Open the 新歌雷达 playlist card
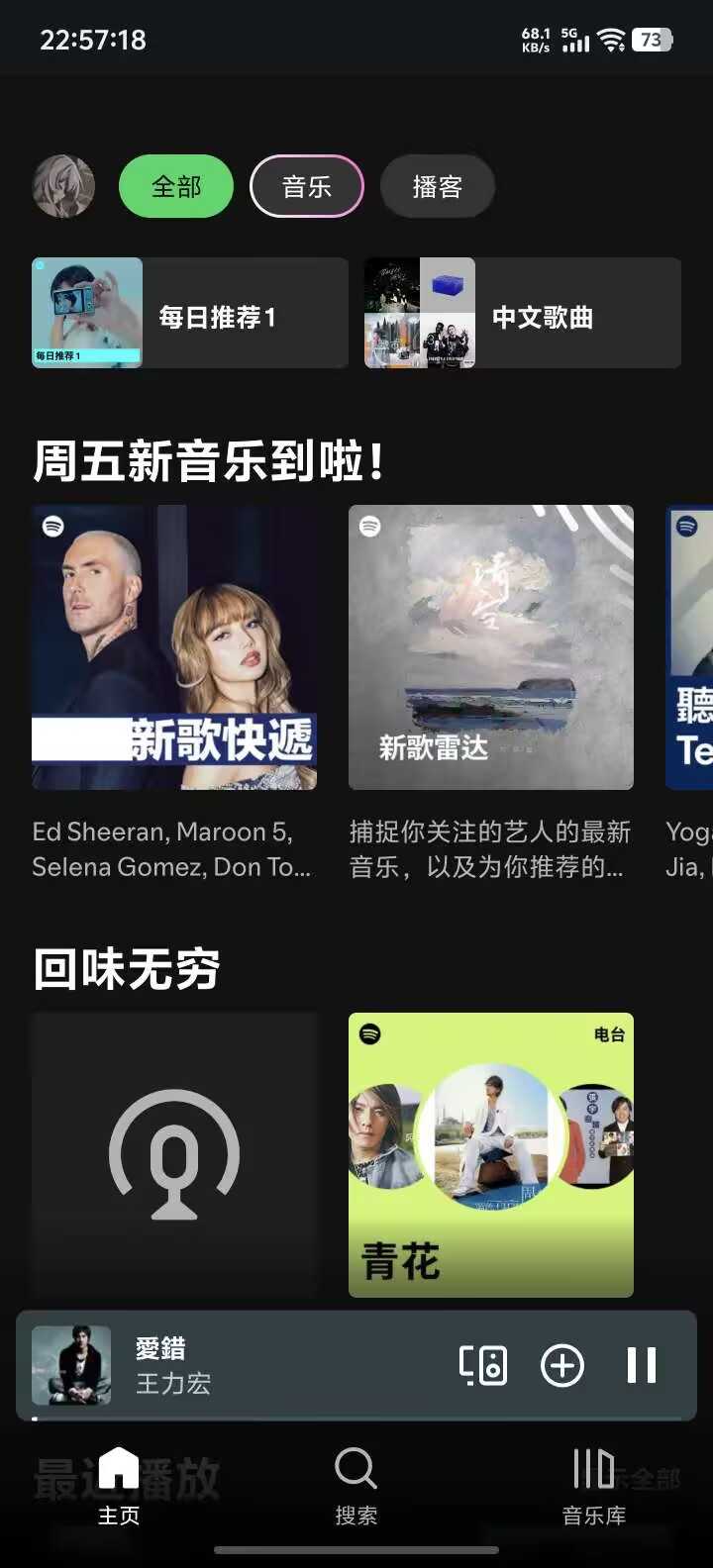 [x=491, y=647]
